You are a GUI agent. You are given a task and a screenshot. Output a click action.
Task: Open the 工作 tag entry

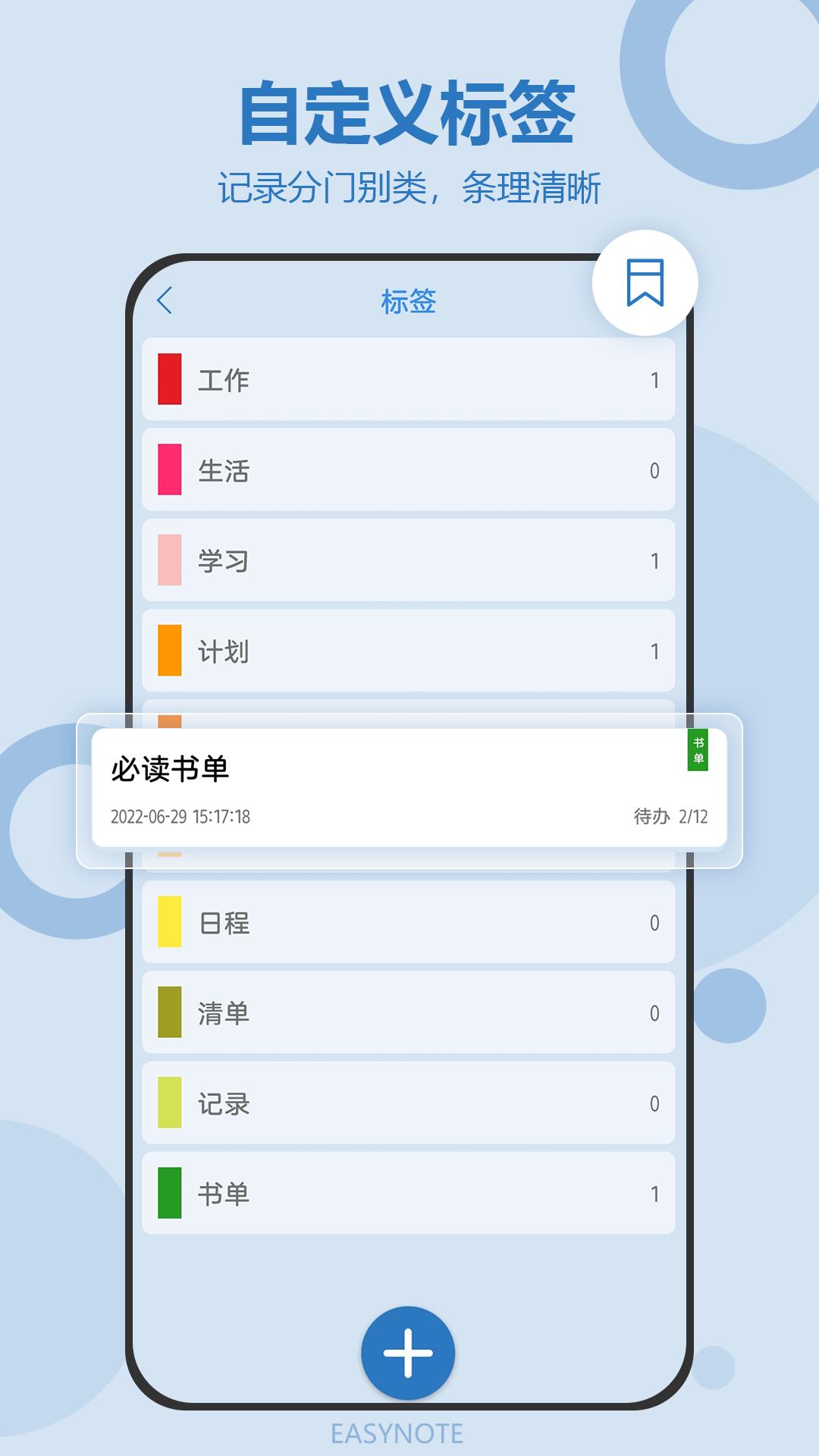click(408, 381)
